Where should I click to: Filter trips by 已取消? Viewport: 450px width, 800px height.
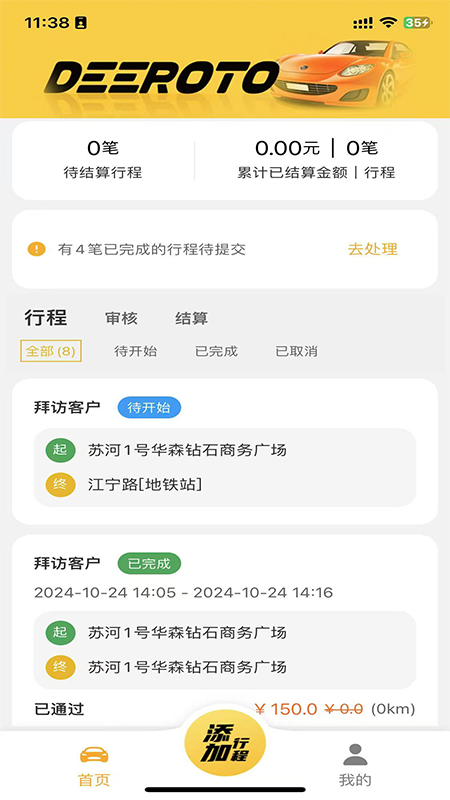click(x=297, y=351)
